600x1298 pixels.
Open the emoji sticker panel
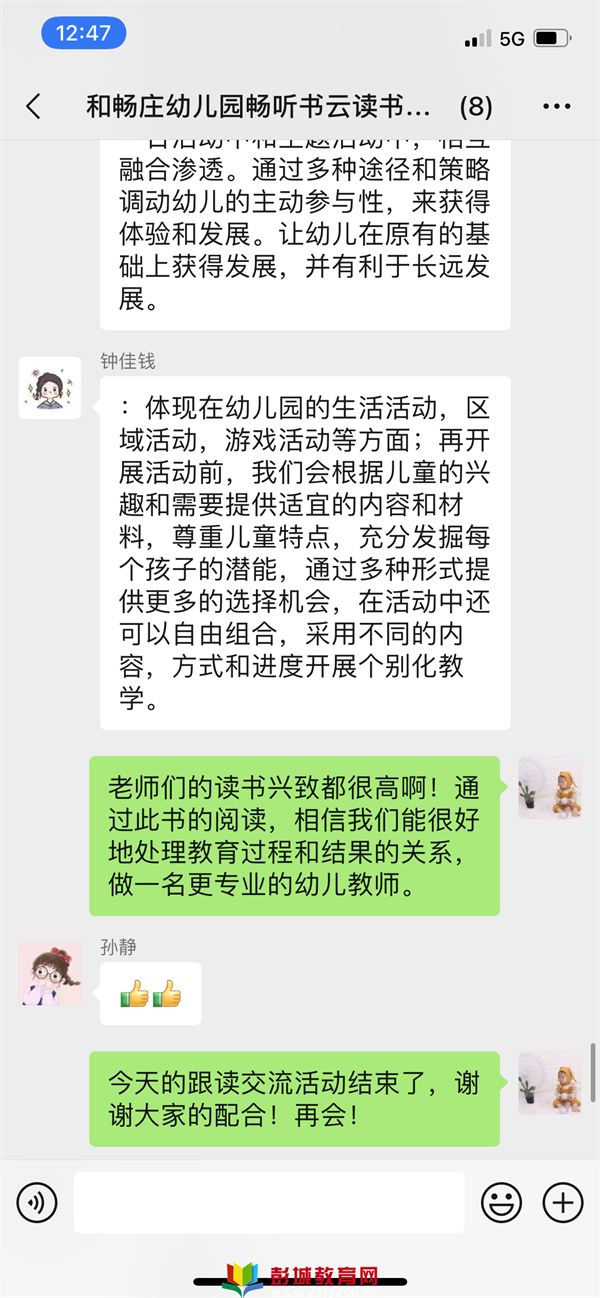[x=501, y=1202]
